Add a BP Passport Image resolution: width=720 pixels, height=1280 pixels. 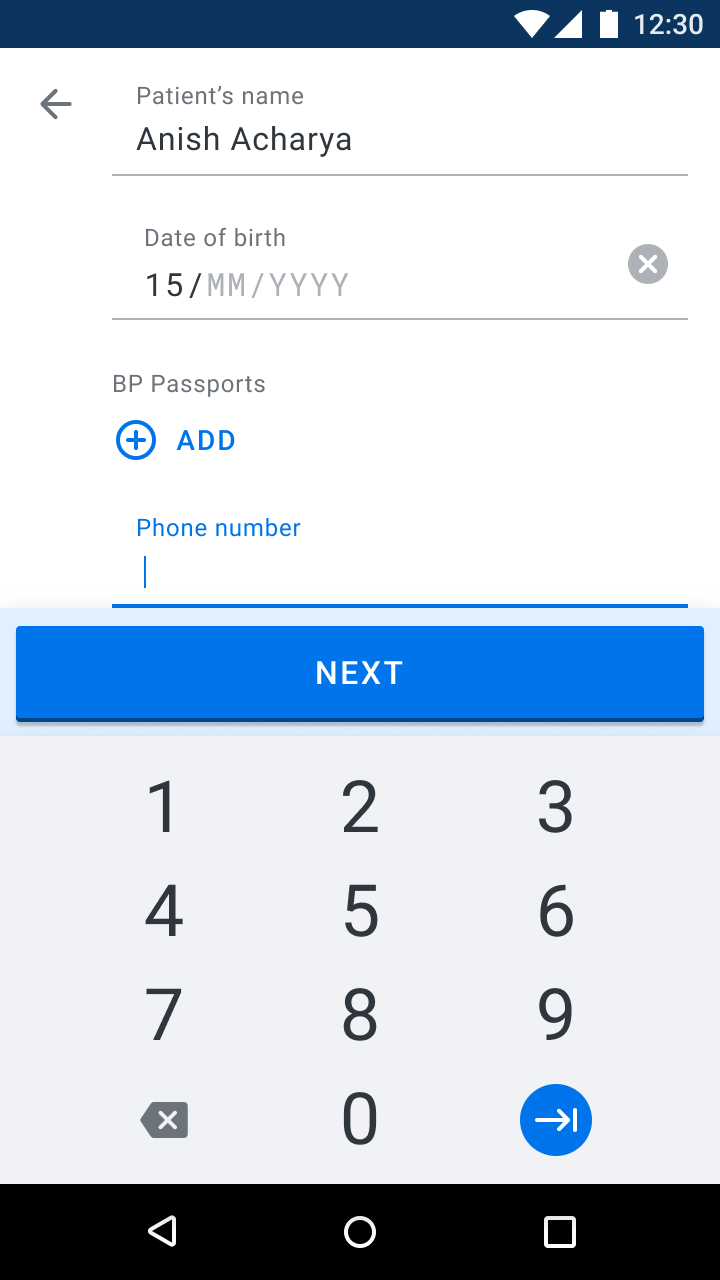tap(177, 440)
